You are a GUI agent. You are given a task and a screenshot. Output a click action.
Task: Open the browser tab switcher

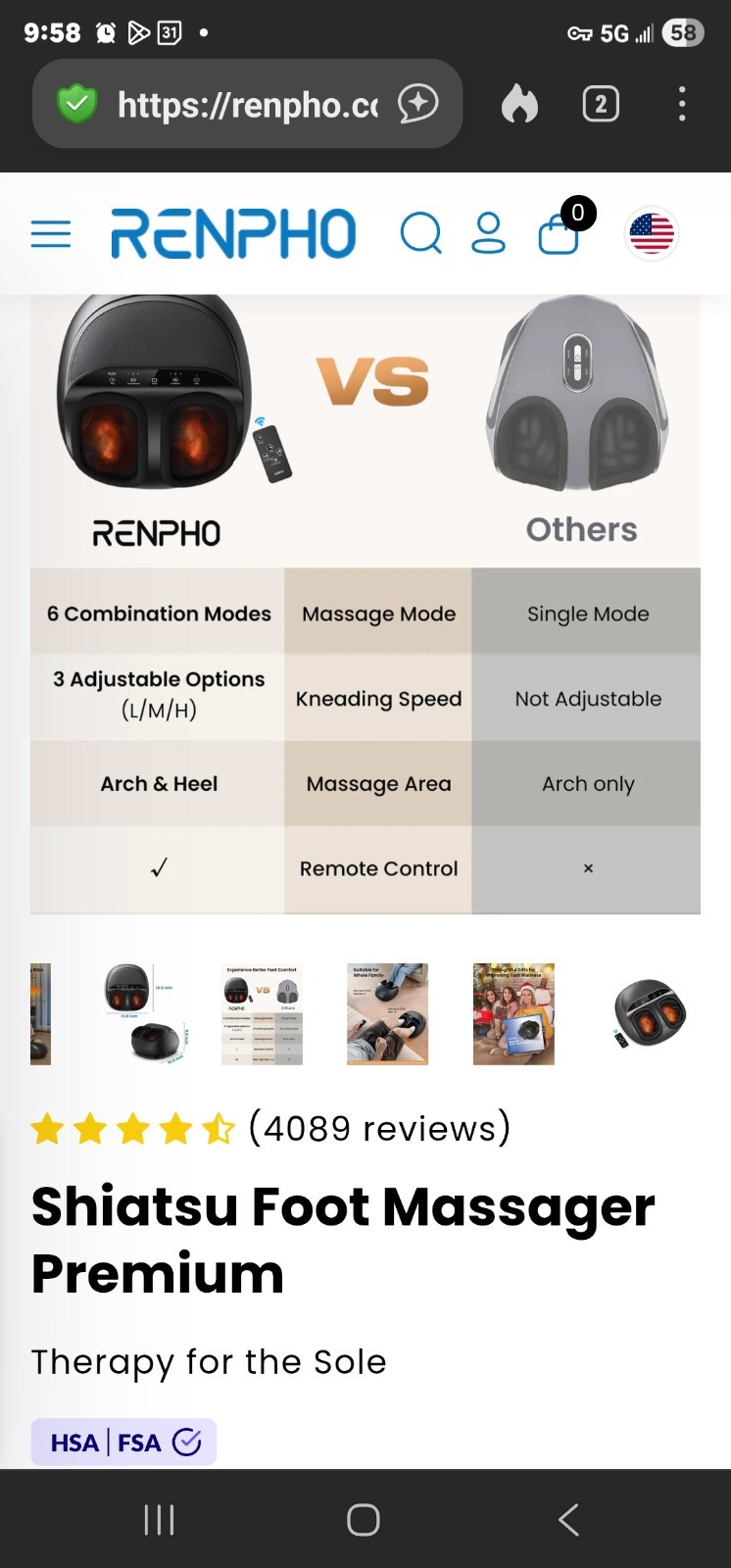[x=601, y=104]
